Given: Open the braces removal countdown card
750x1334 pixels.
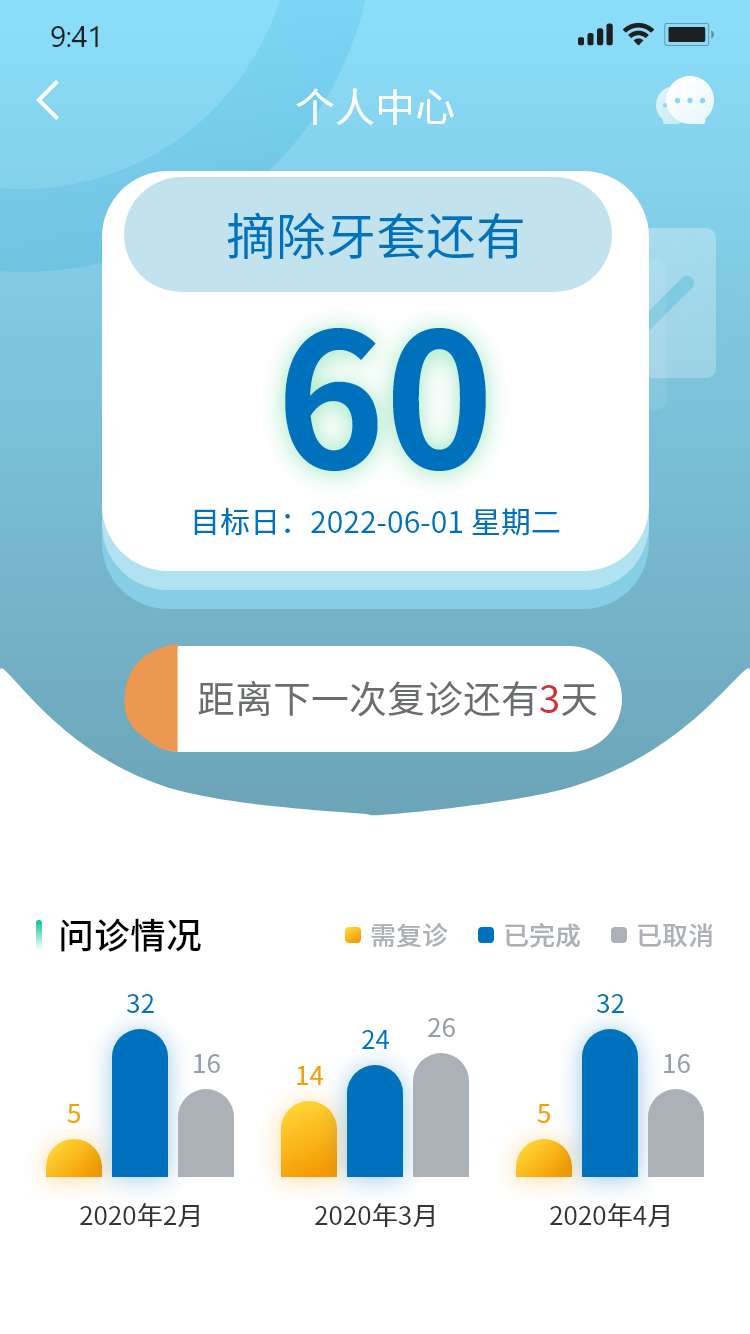Looking at the screenshot, I should [375, 380].
